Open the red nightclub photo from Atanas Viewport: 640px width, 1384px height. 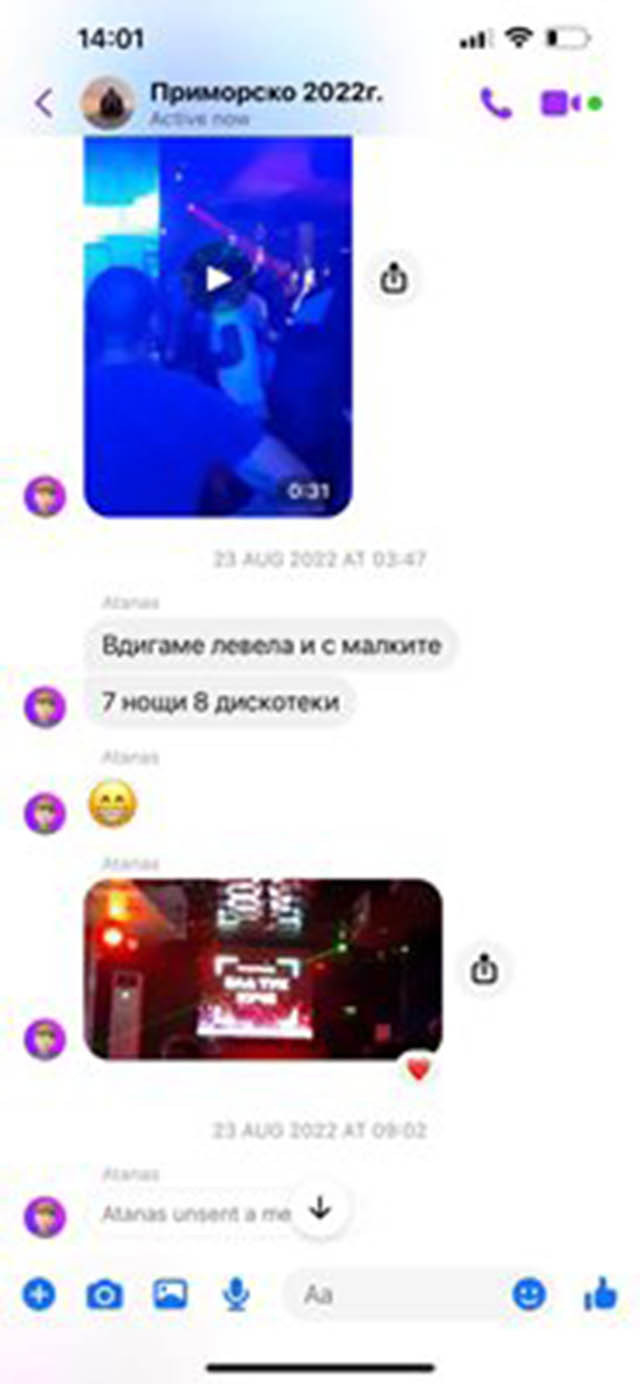click(x=263, y=969)
